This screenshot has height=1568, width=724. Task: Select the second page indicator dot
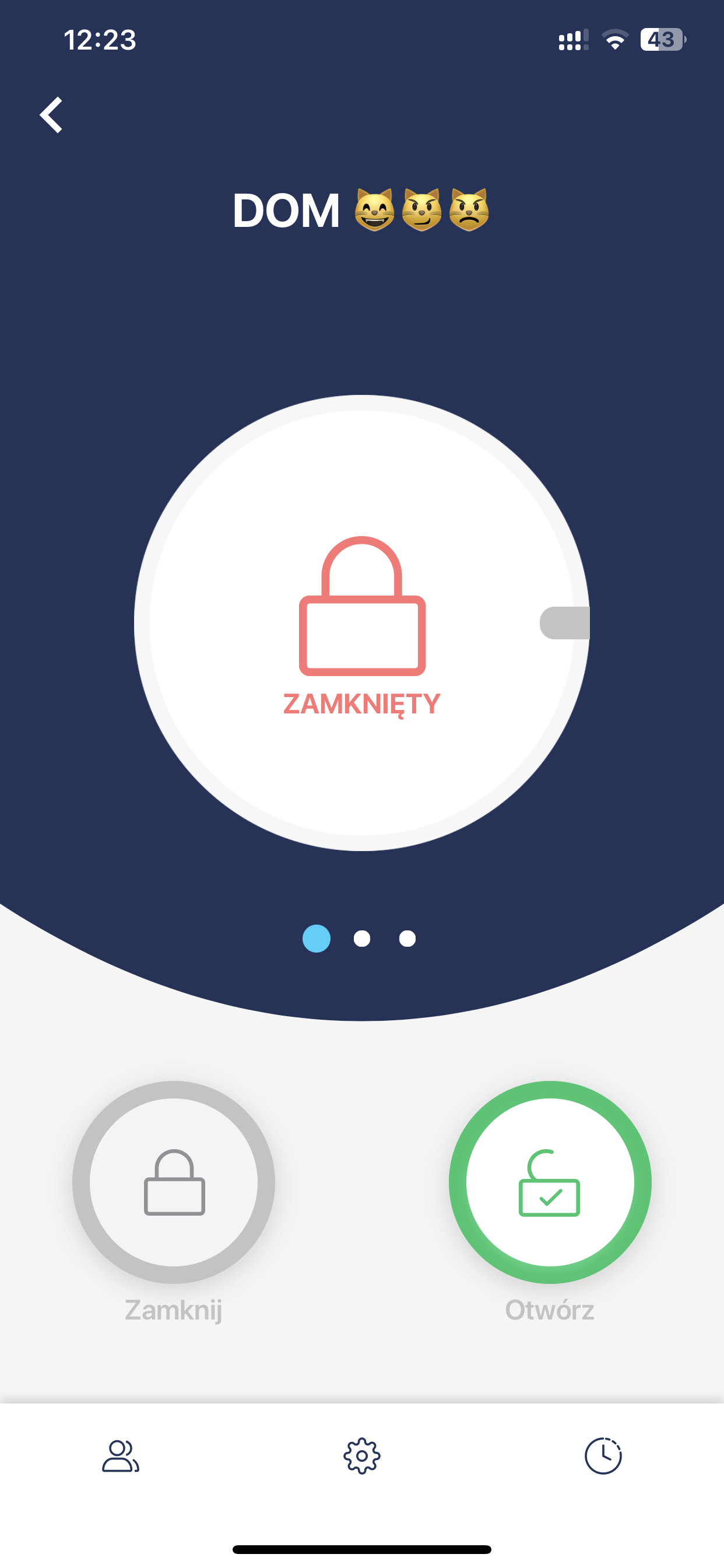point(362,939)
